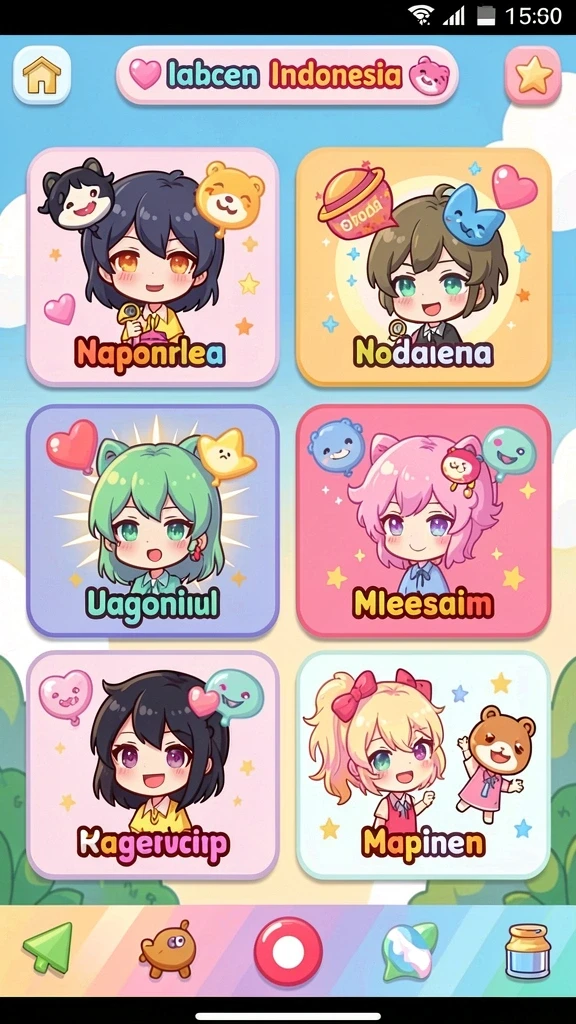Open favorites with the star button
The height and width of the screenshot is (1024, 576).
click(533, 75)
